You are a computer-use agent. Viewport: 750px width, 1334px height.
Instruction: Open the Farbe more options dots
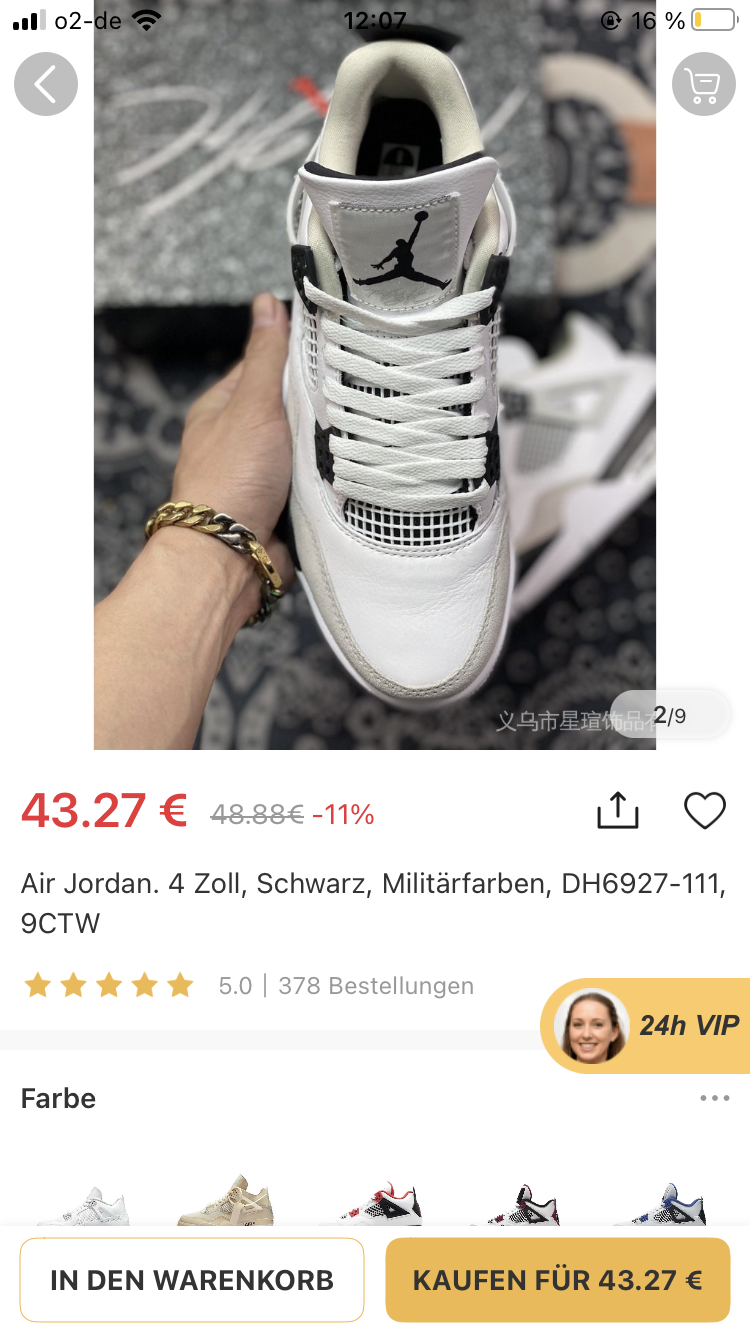pos(715,1098)
